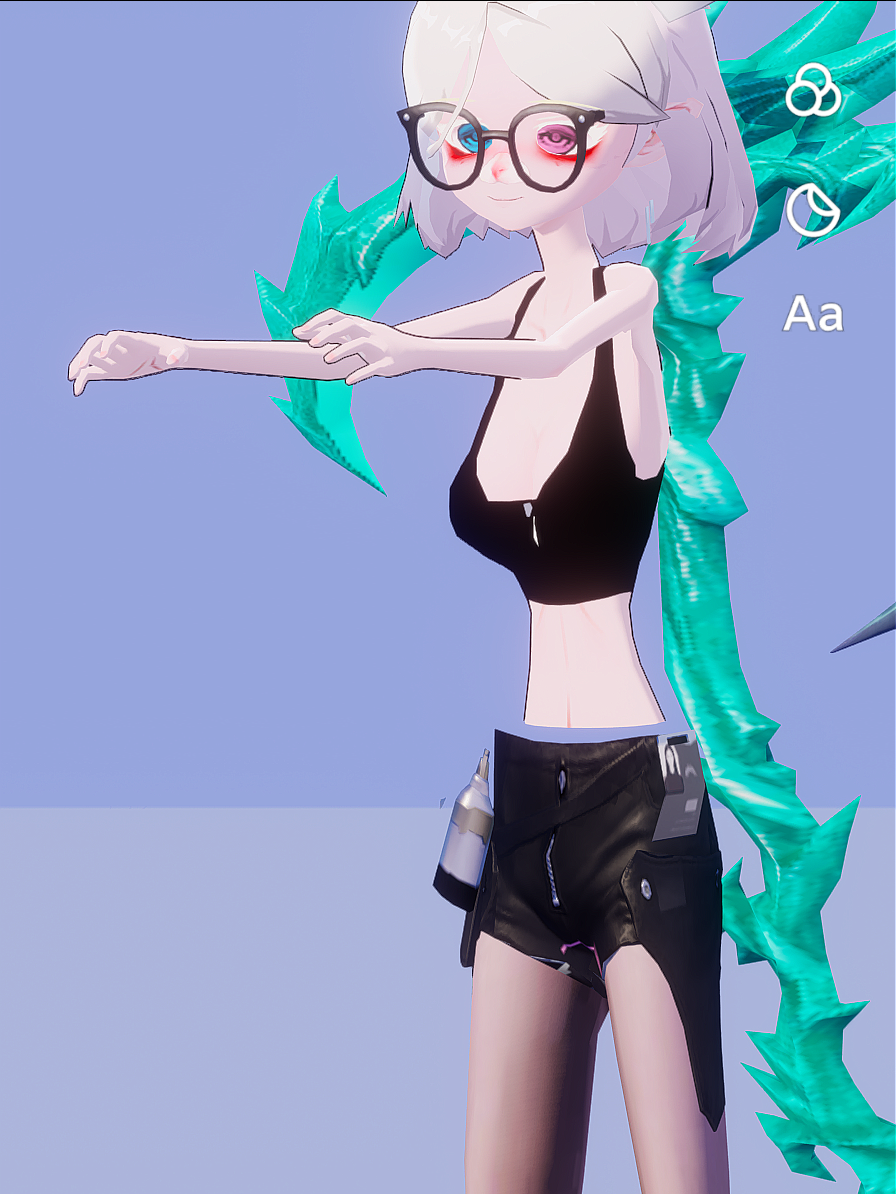Open the color filters icon
The height and width of the screenshot is (1194, 896).
click(x=813, y=92)
